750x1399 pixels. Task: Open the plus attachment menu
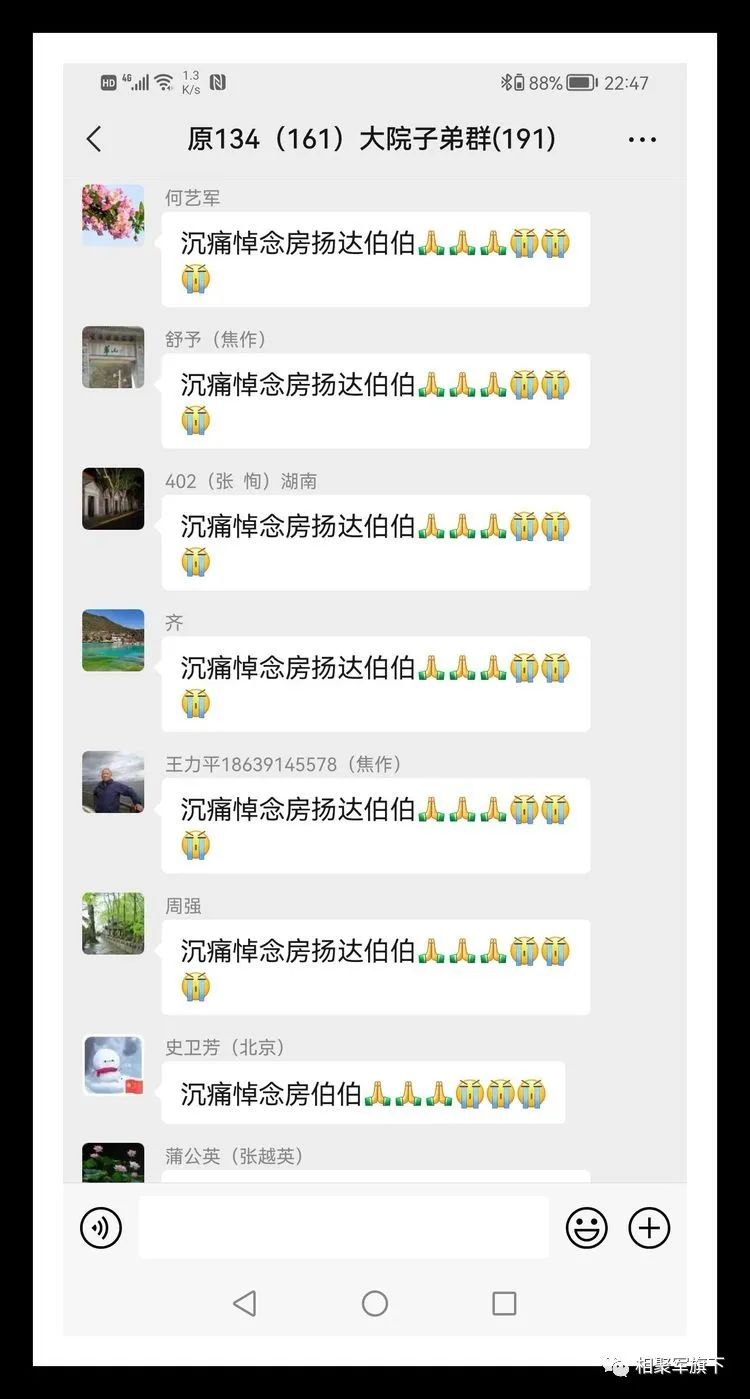click(x=649, y=1228)
